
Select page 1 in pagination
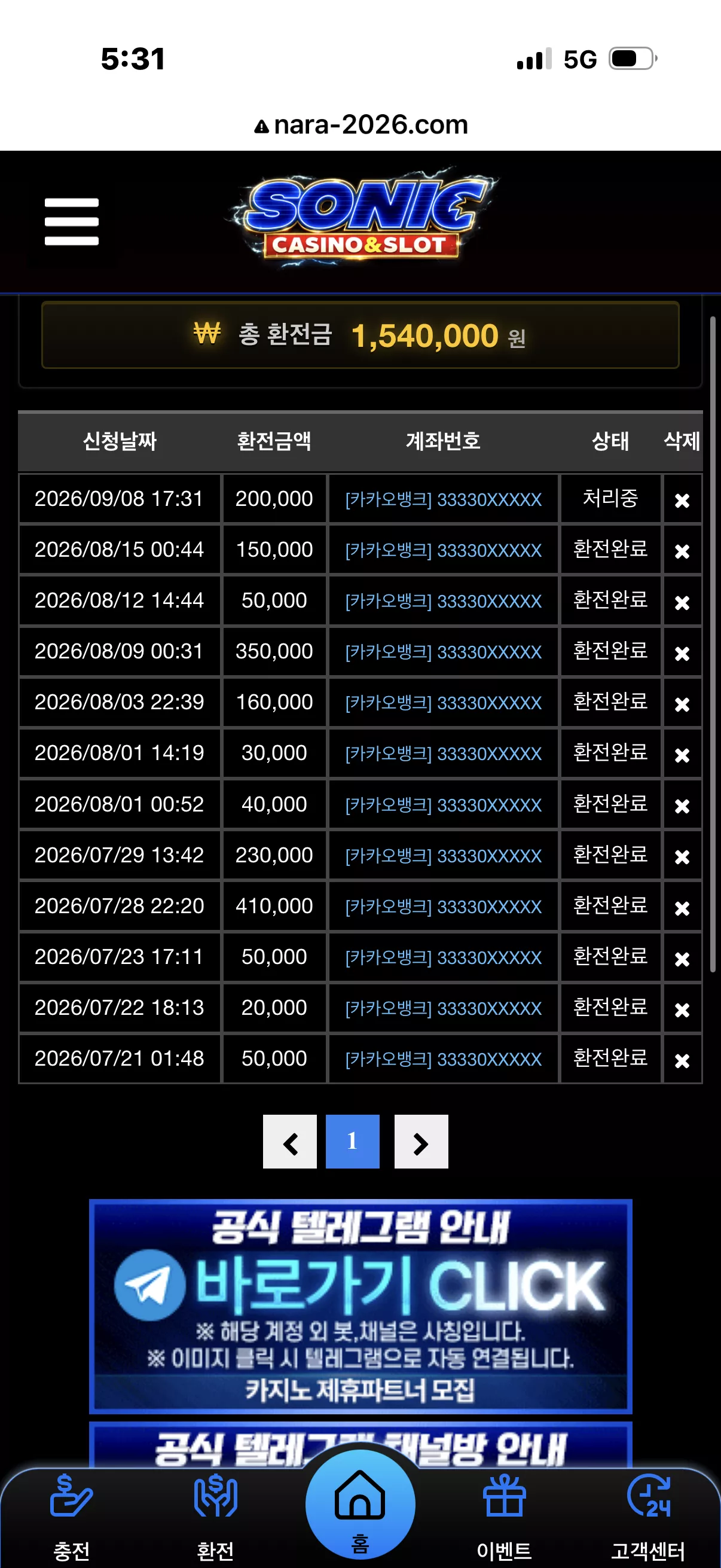click(352, 1142)
